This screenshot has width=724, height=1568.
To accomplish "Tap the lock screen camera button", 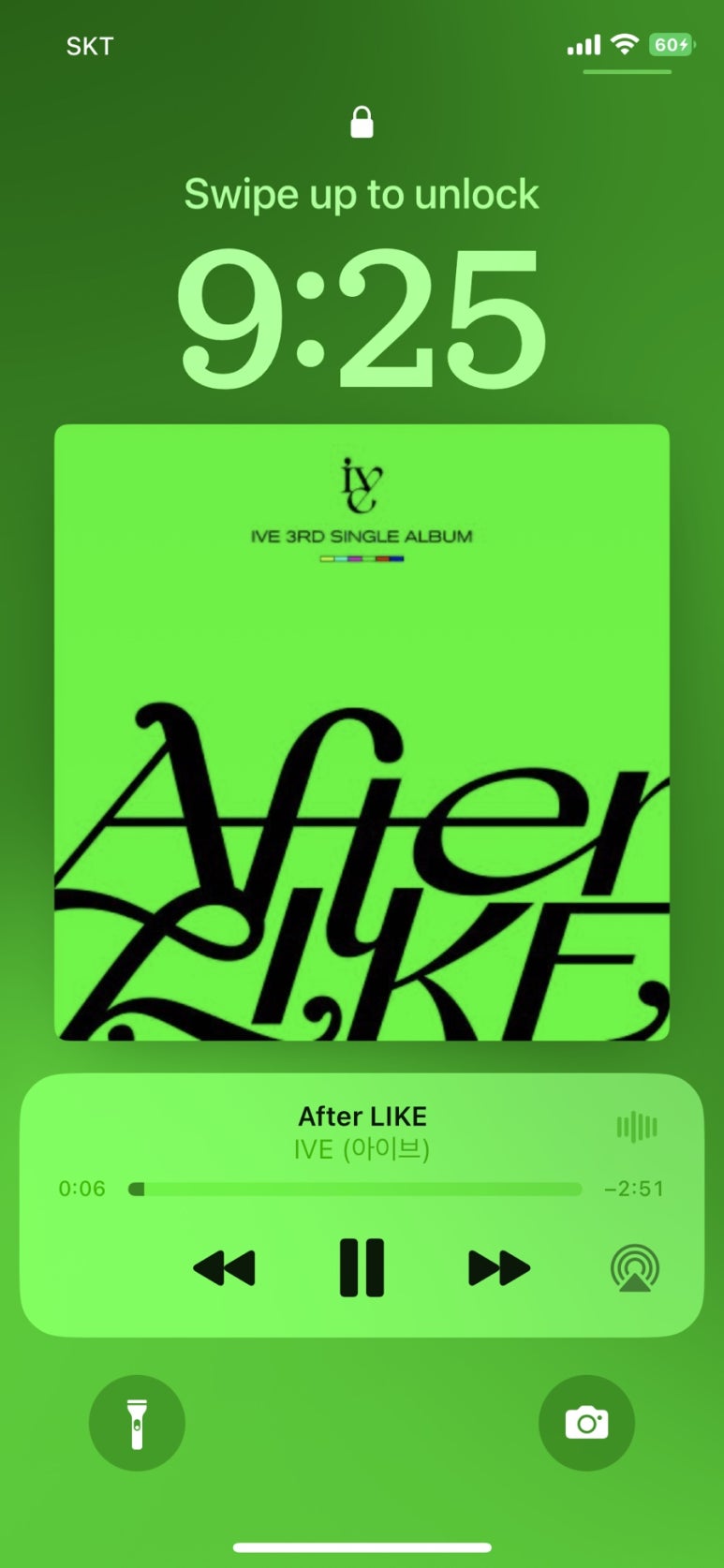I will point(586,1423).
